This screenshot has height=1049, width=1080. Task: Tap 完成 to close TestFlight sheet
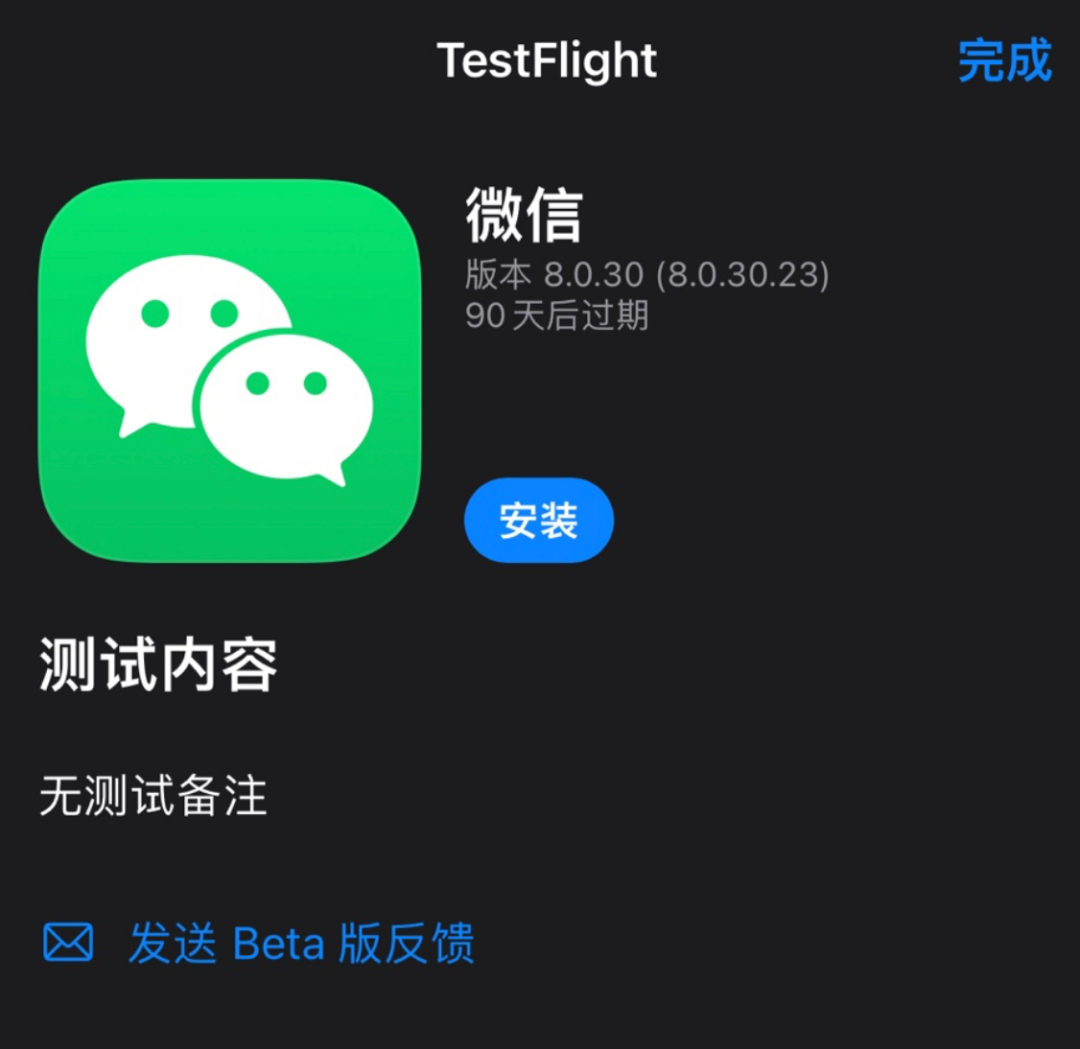pyautogui.click(x=1004, y=61)
